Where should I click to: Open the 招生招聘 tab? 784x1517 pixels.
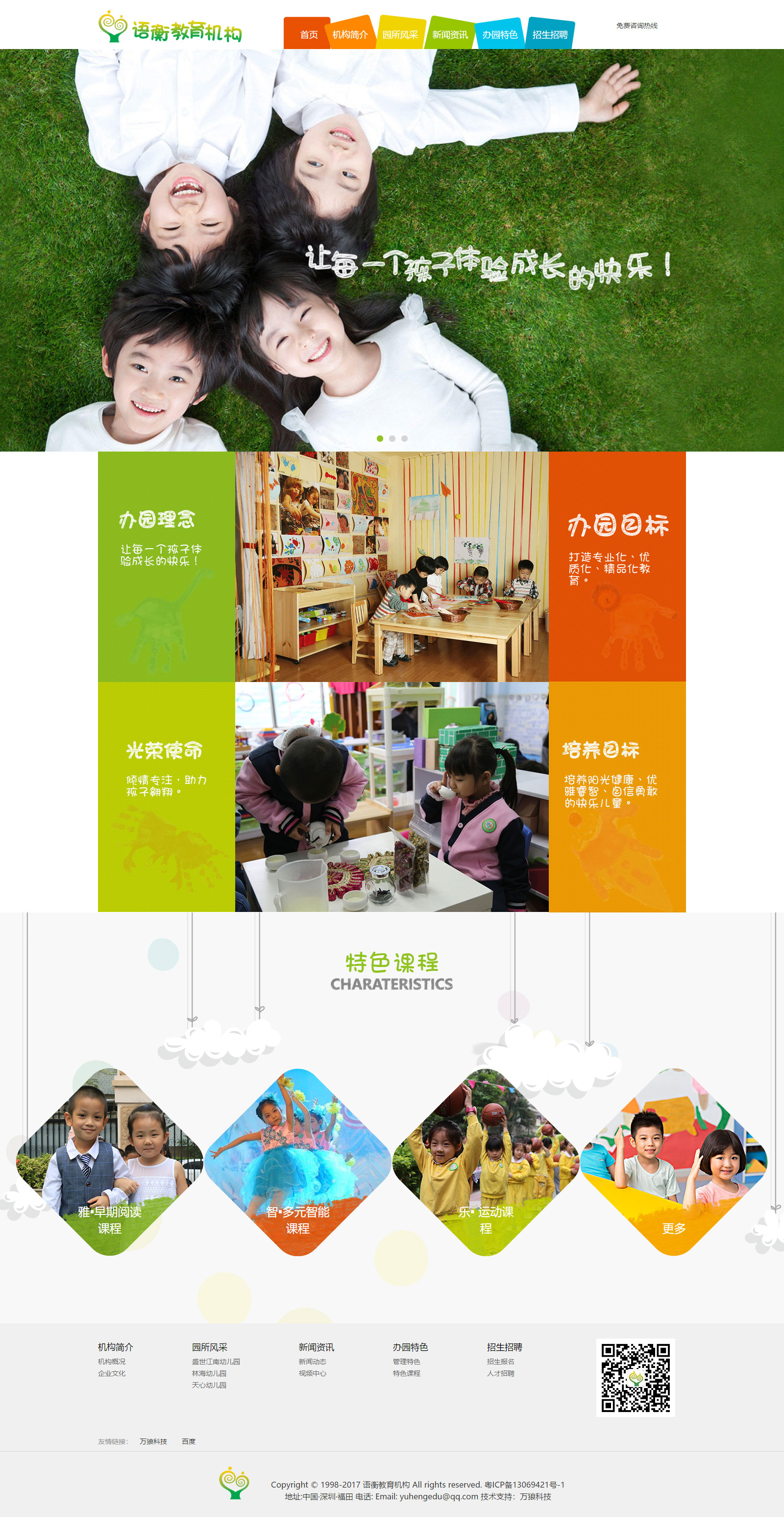coord(550,35)
